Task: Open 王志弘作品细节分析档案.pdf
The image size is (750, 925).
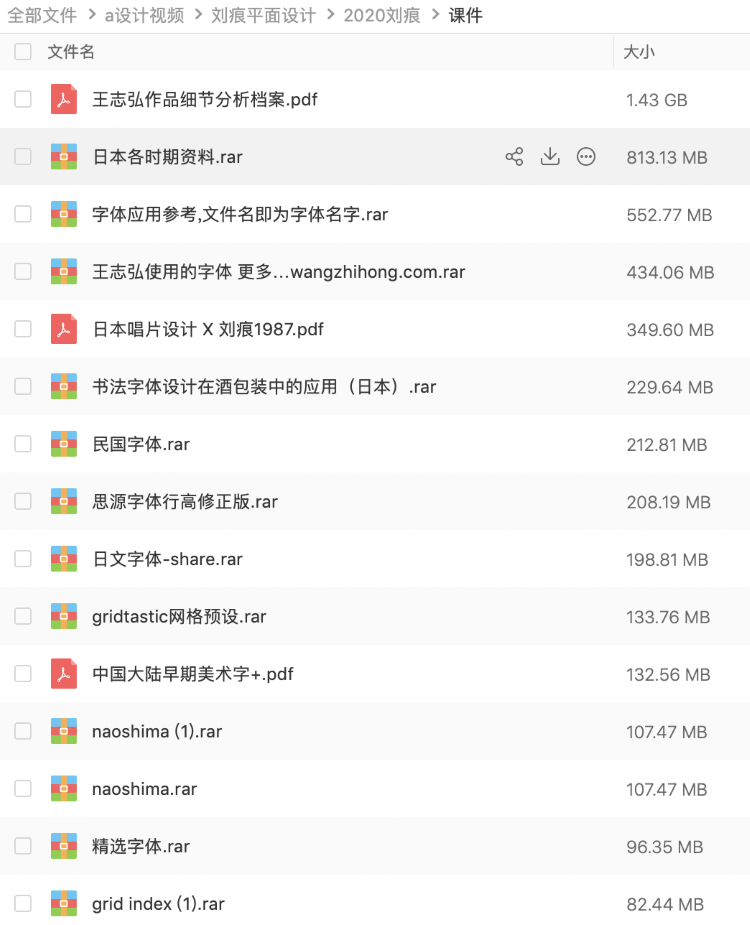Action: [x=205, y=100]
